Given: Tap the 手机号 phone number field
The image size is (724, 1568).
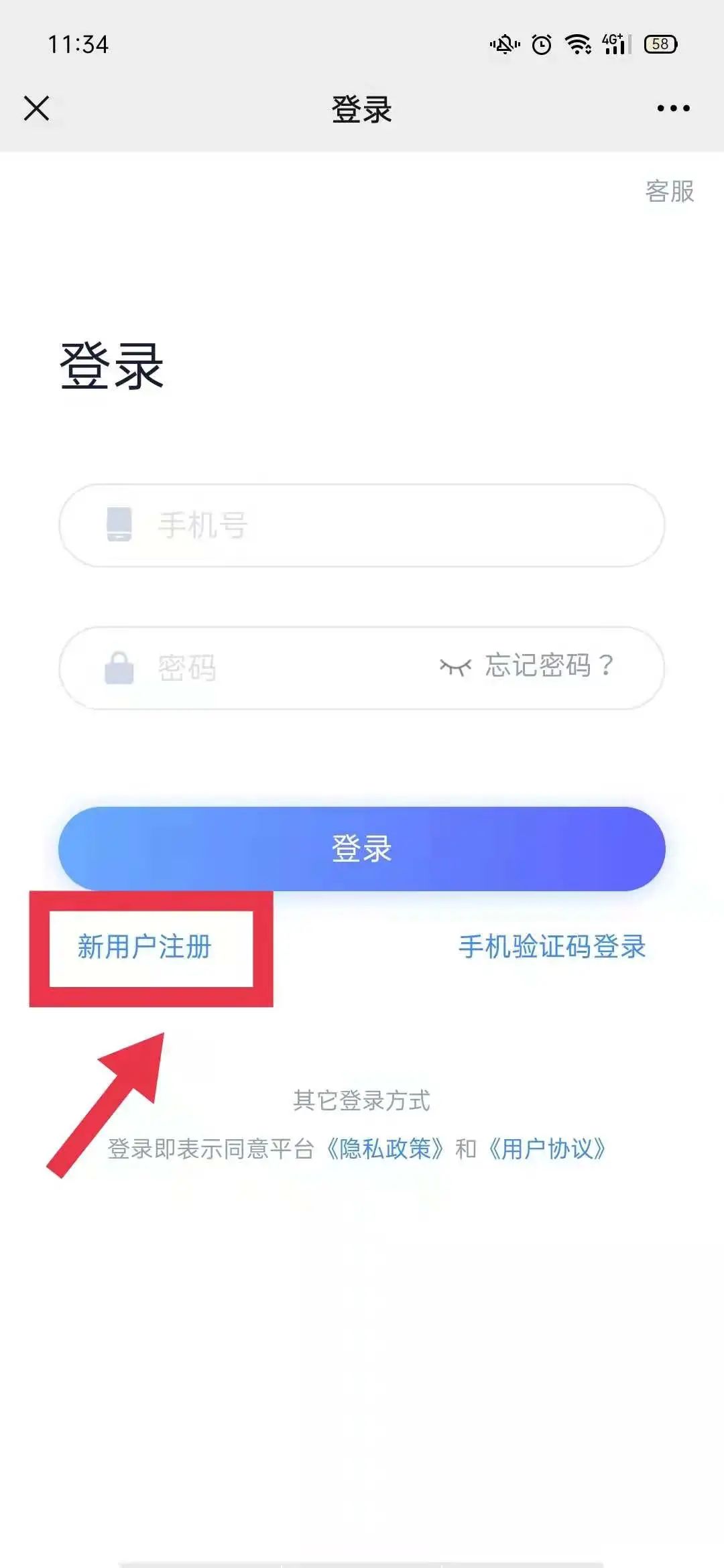Looking at the screenshot, I should pos(362,525).
